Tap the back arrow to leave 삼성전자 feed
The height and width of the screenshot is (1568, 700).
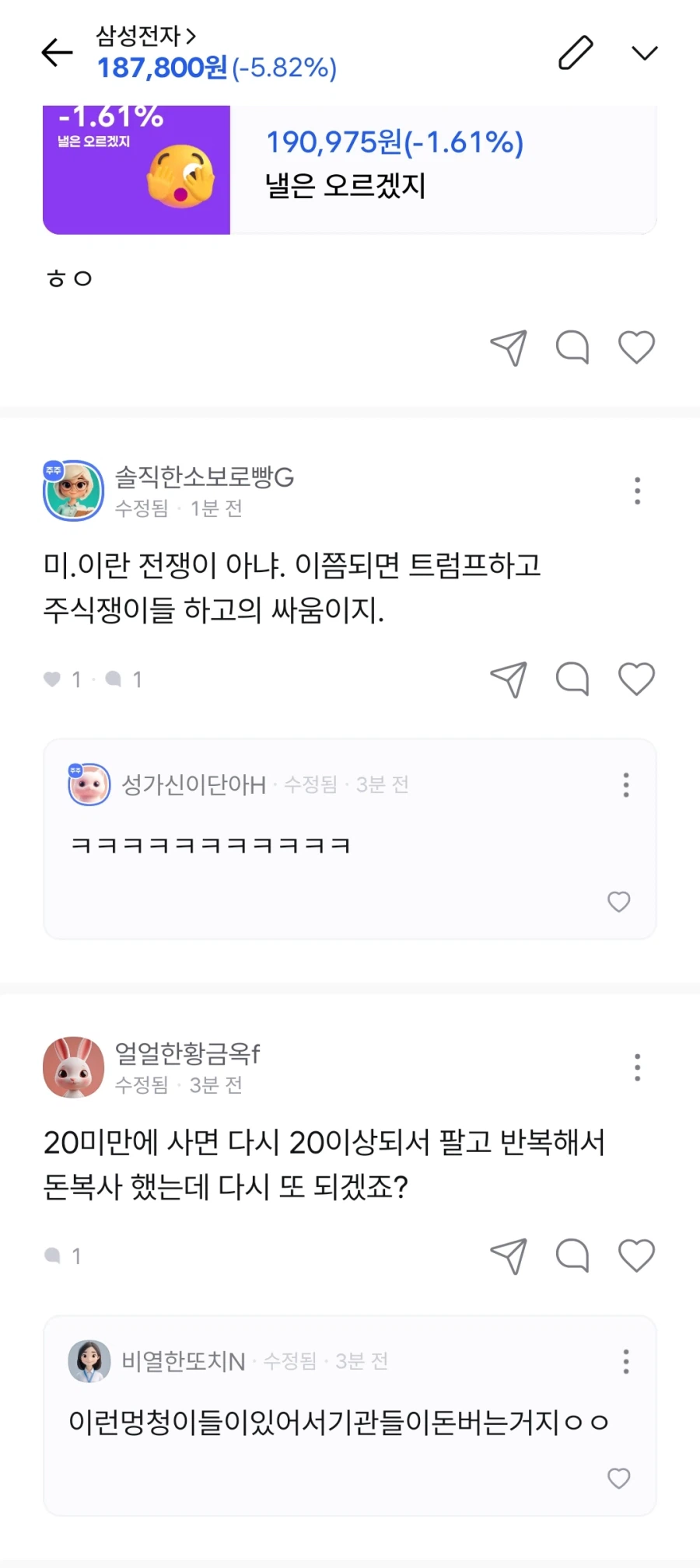pos(56,53)
